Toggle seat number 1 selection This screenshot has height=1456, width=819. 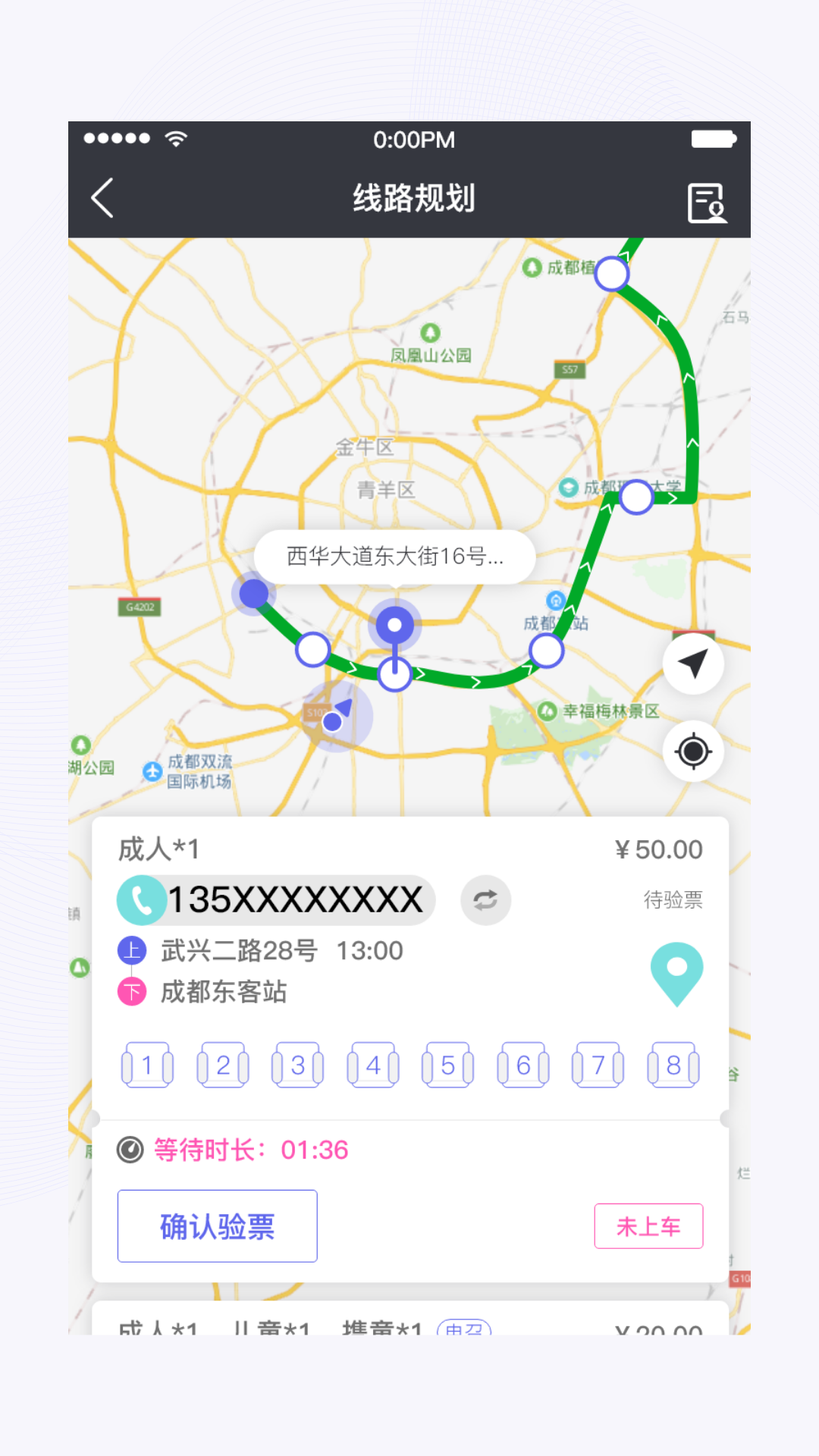pyautogui.click(x=147, y=1065)
